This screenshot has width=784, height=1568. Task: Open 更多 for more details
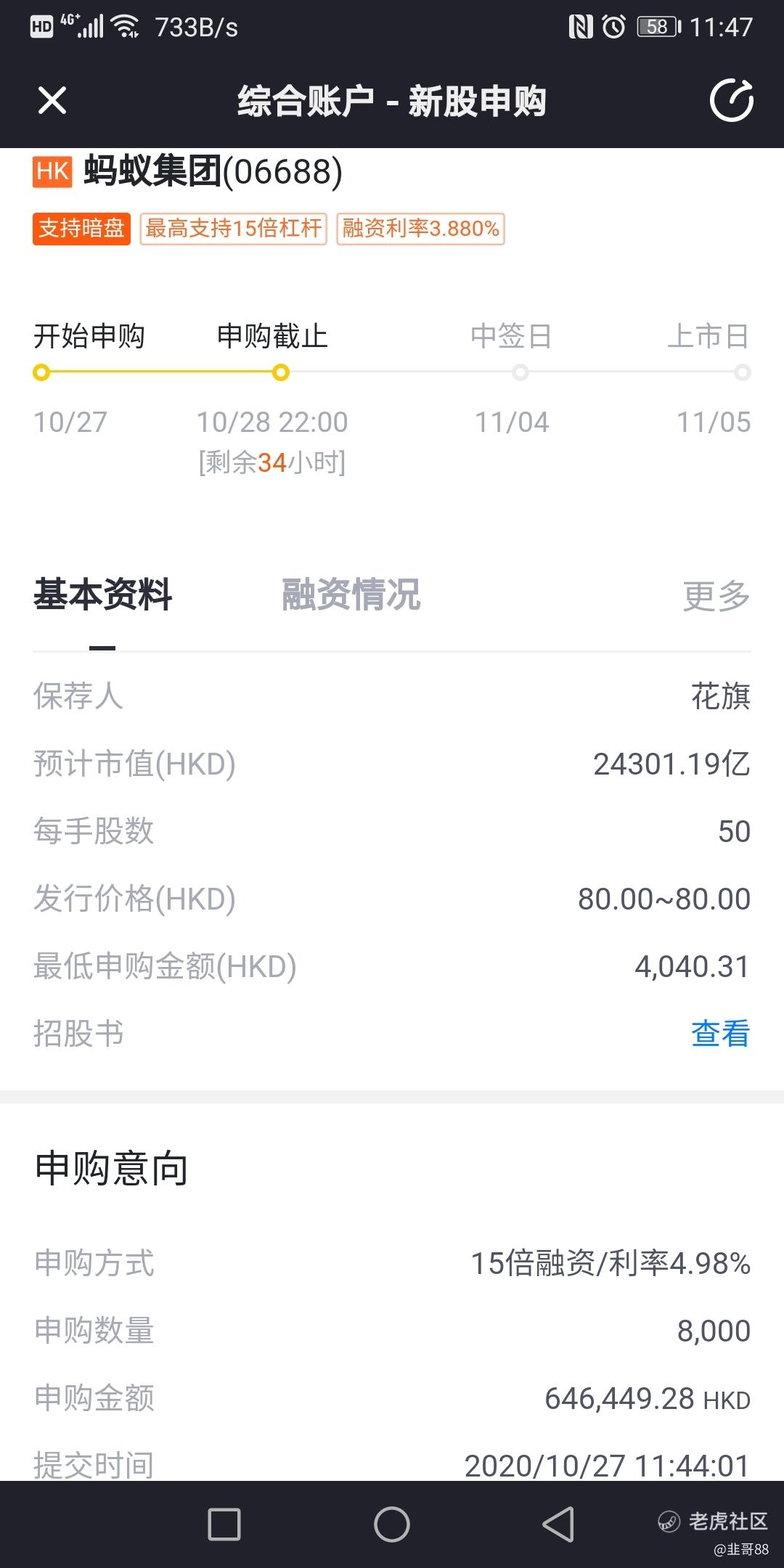click(x=716, y=596)
